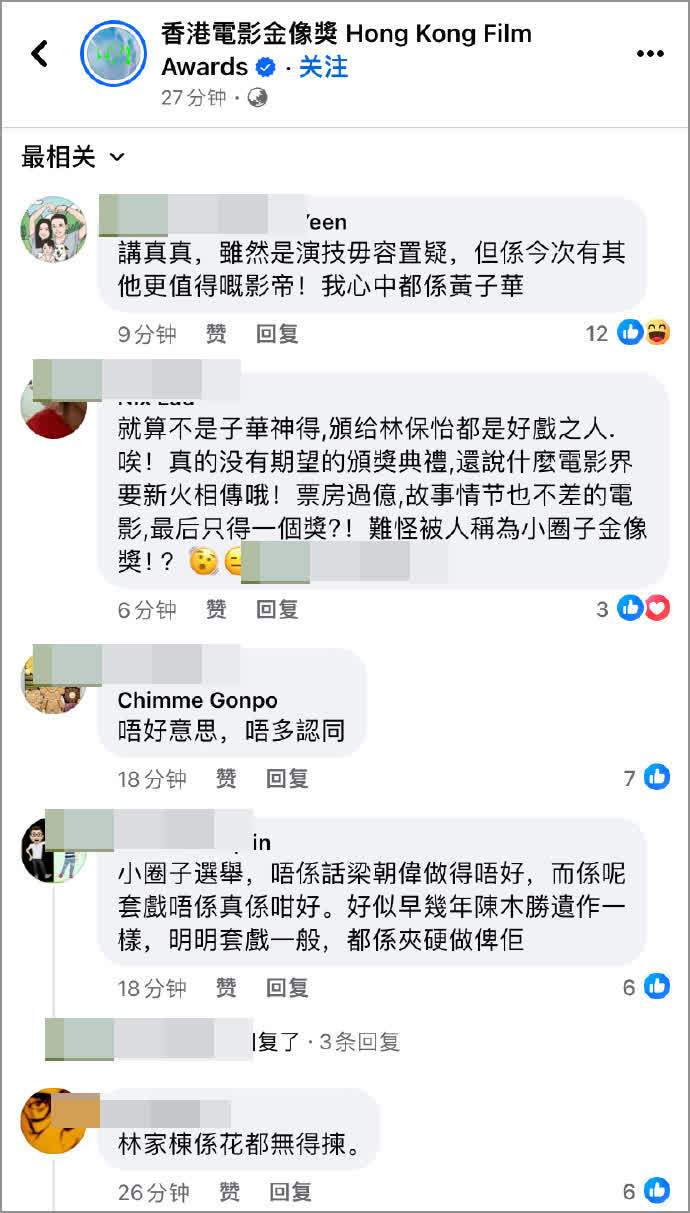The image size is (690, 1213).
Task: Reply to Chimme Gonpo's comment
Action: 287,778
